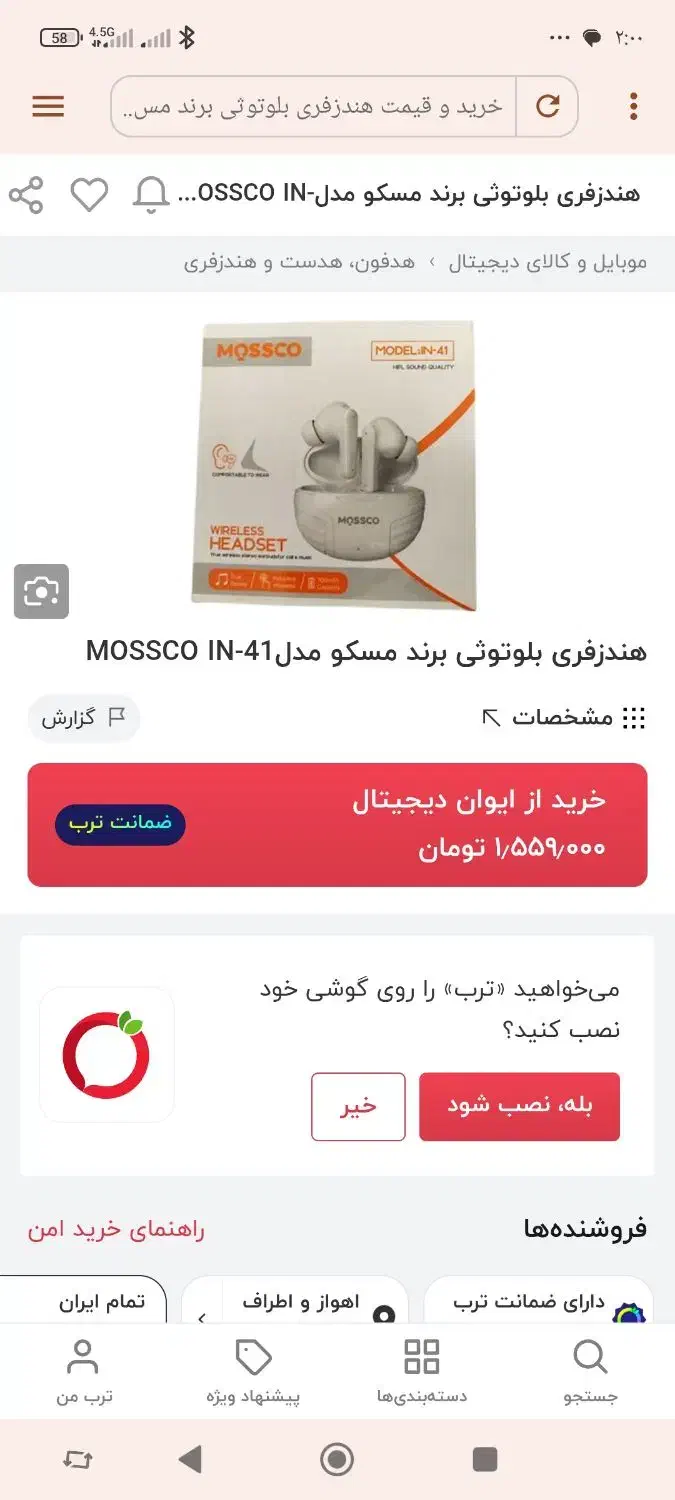Decline the app install with خیر

[x=358, y=1107]
